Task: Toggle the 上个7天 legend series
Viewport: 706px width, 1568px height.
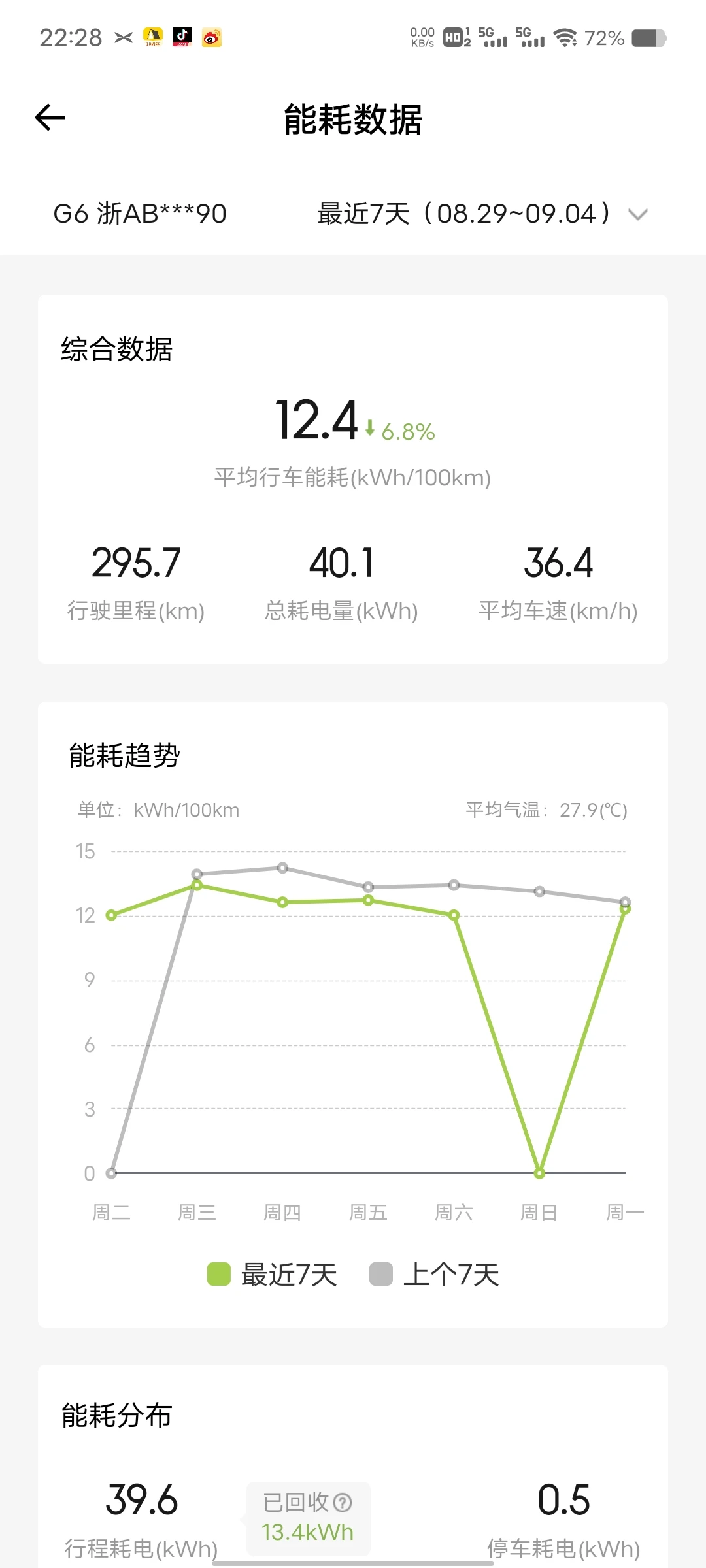Action: click(434, 1274)
